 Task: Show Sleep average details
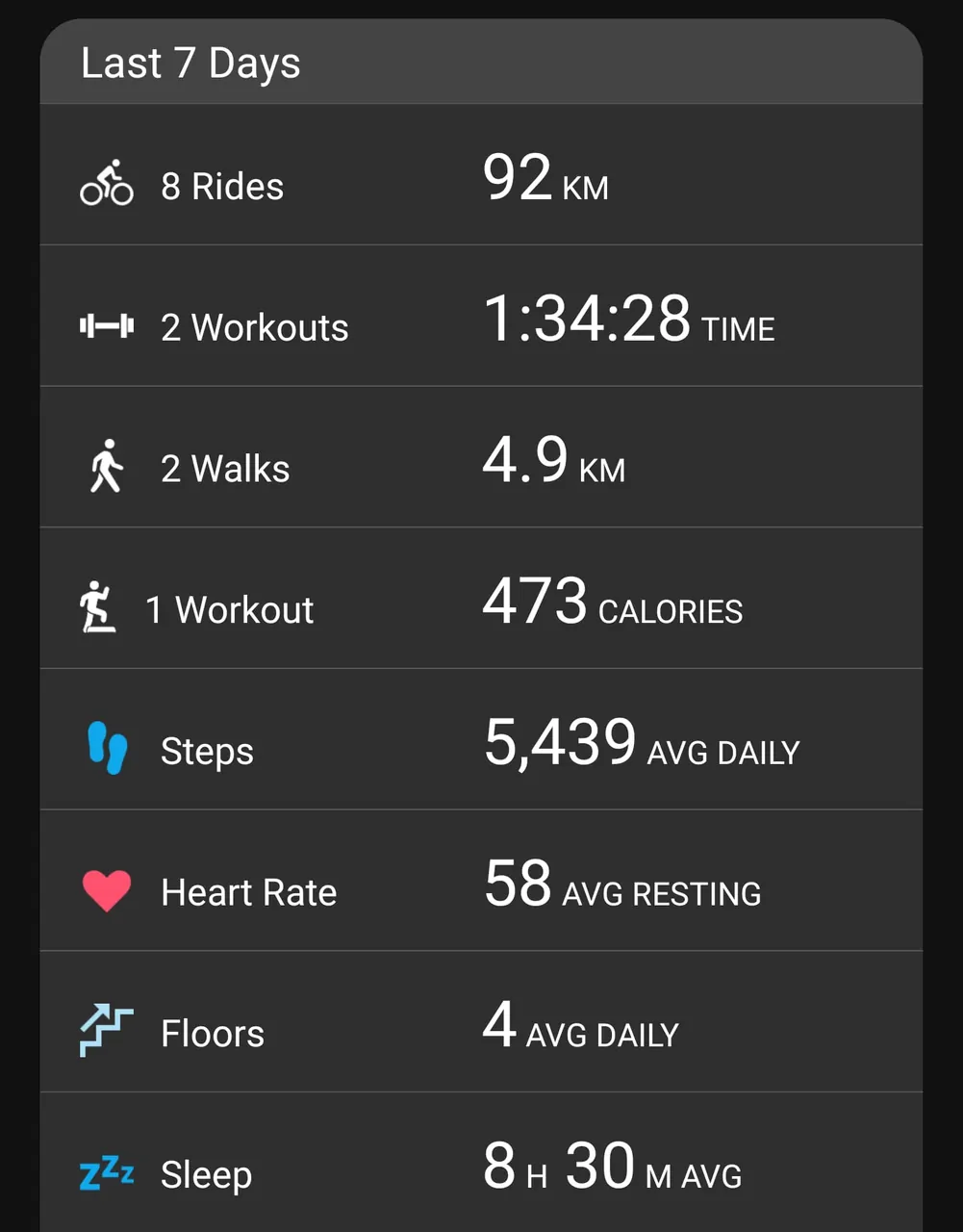click(481, 1163)
